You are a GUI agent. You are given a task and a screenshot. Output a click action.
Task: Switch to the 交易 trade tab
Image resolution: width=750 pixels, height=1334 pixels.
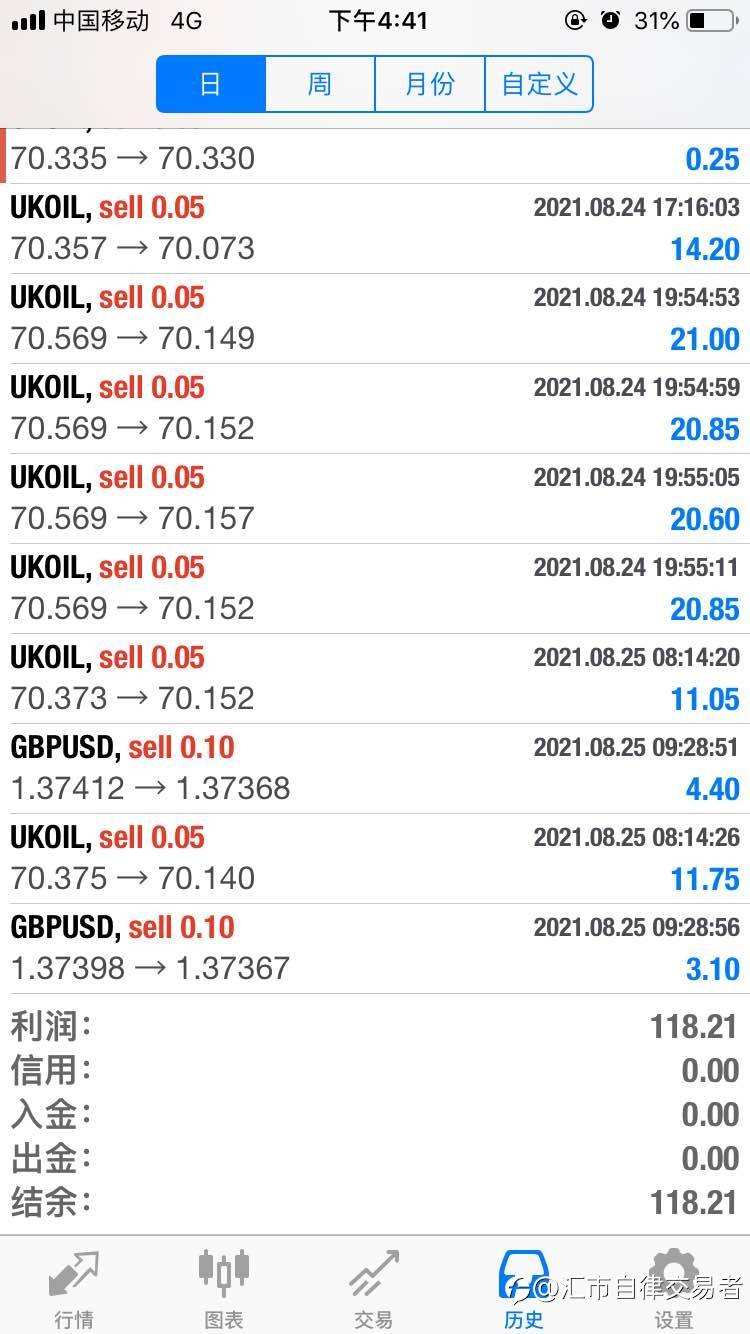[x=373, y=1288]
